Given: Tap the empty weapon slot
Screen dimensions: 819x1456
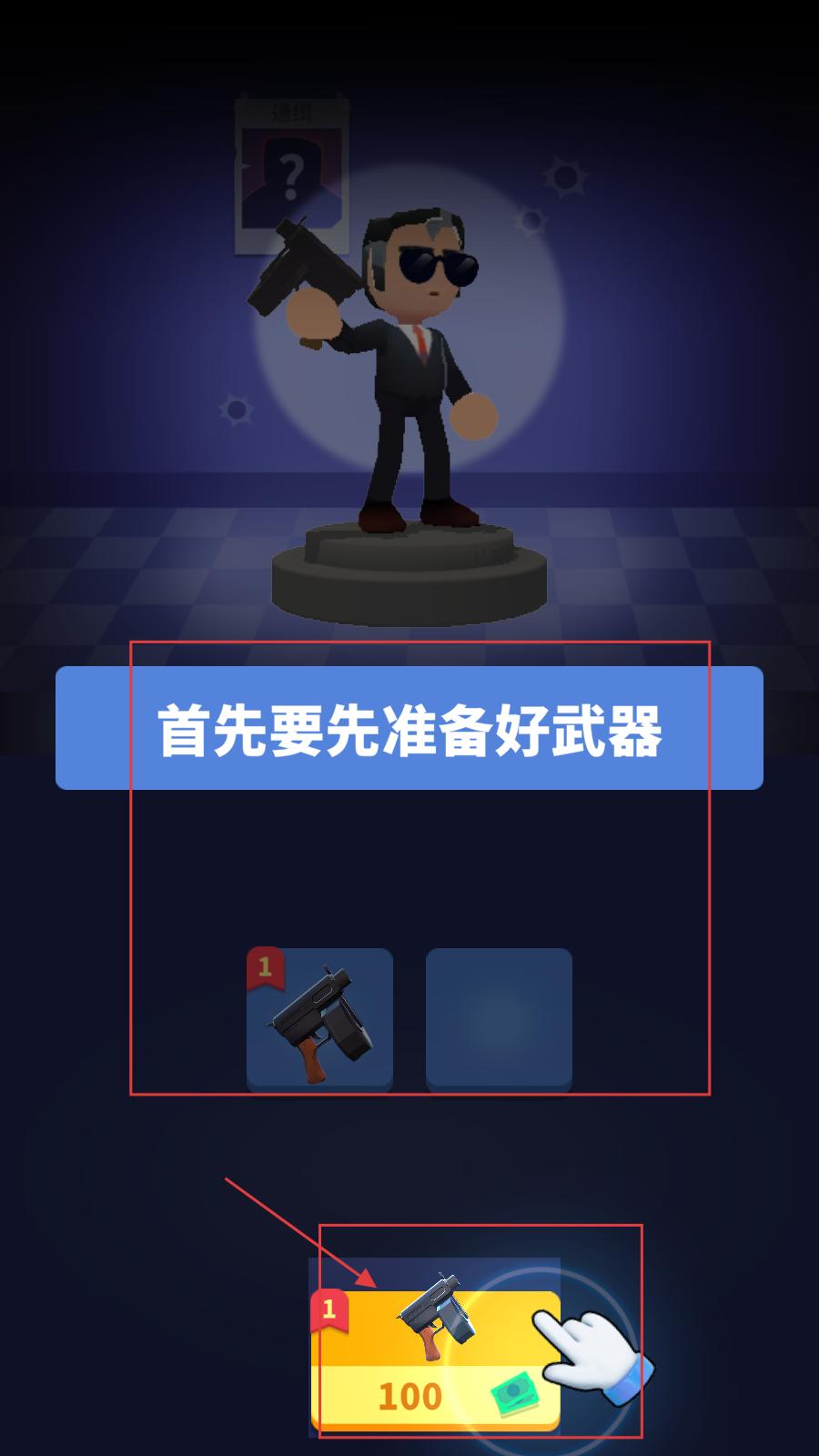Looking at the screenshot, I should pyautogui.click(x=499, y=1019).
